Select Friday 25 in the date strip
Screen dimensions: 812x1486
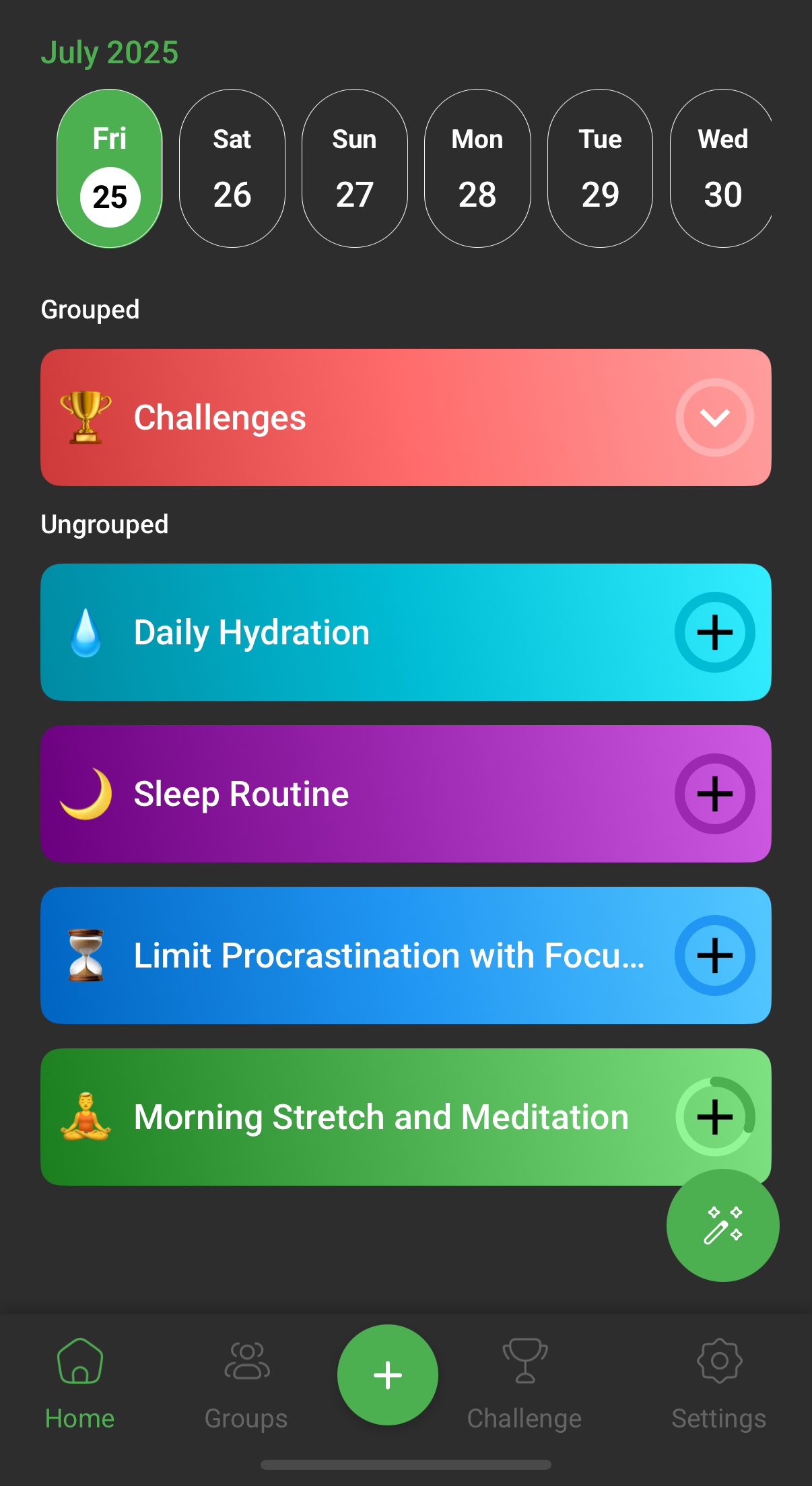click(x=110, y=168)
